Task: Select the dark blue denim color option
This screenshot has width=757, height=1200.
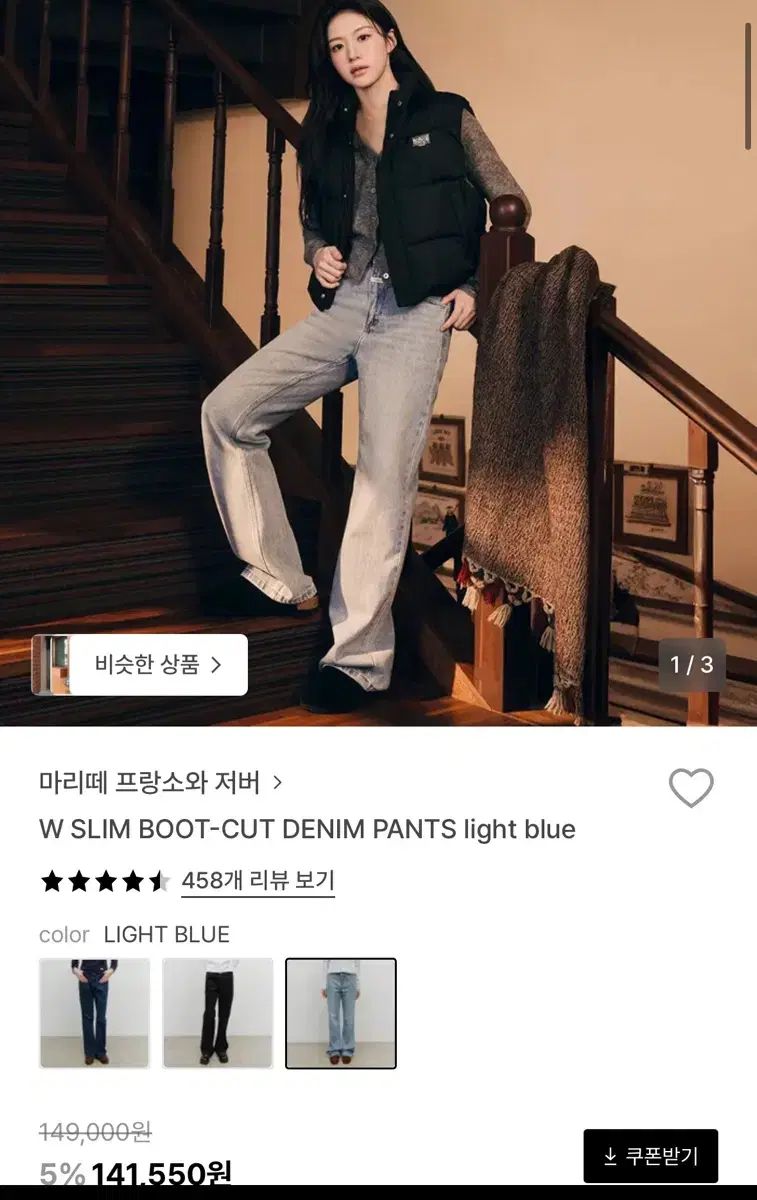Action: 94,1013
